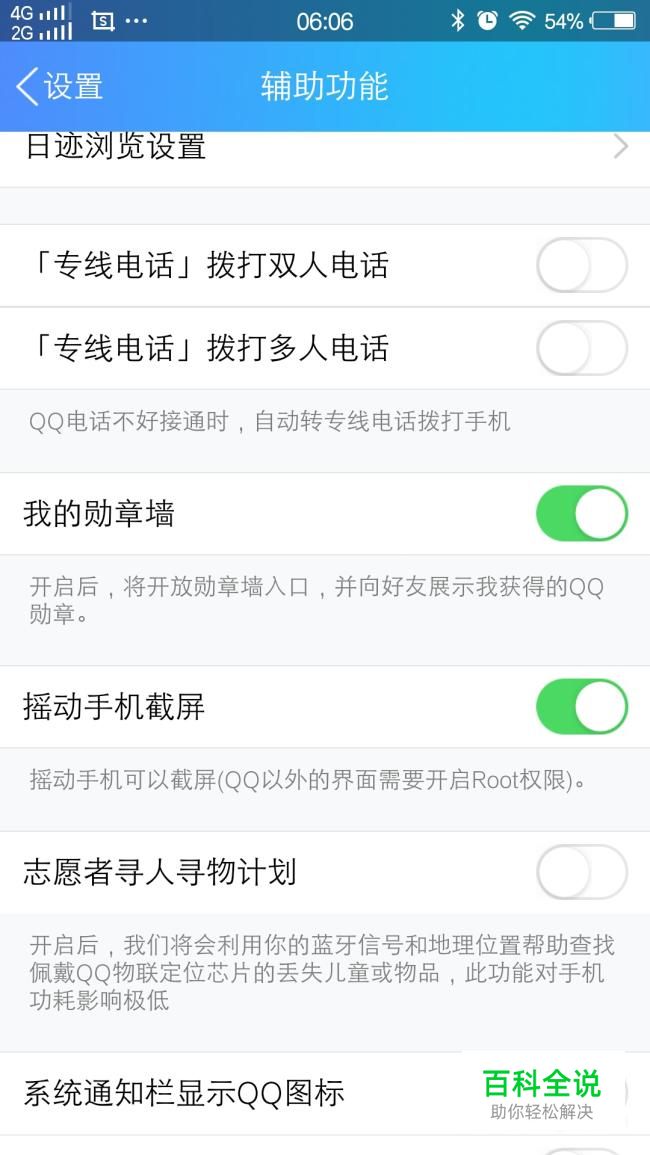Go back to 设置
Image resolution: width=650 pixels, height=1155 pixels.
[59, 86]
